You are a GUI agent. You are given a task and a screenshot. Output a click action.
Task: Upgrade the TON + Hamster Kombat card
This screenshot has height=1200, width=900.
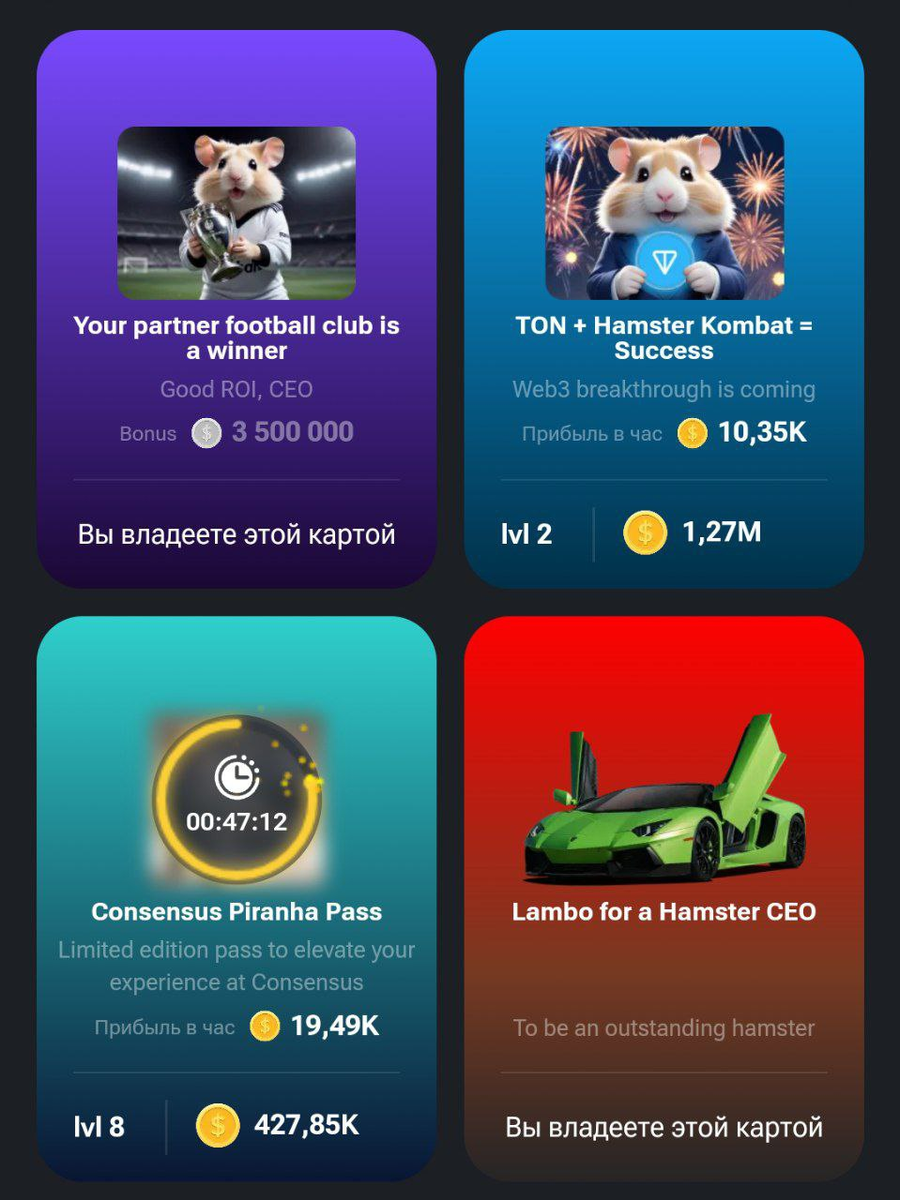pos(664,532)
